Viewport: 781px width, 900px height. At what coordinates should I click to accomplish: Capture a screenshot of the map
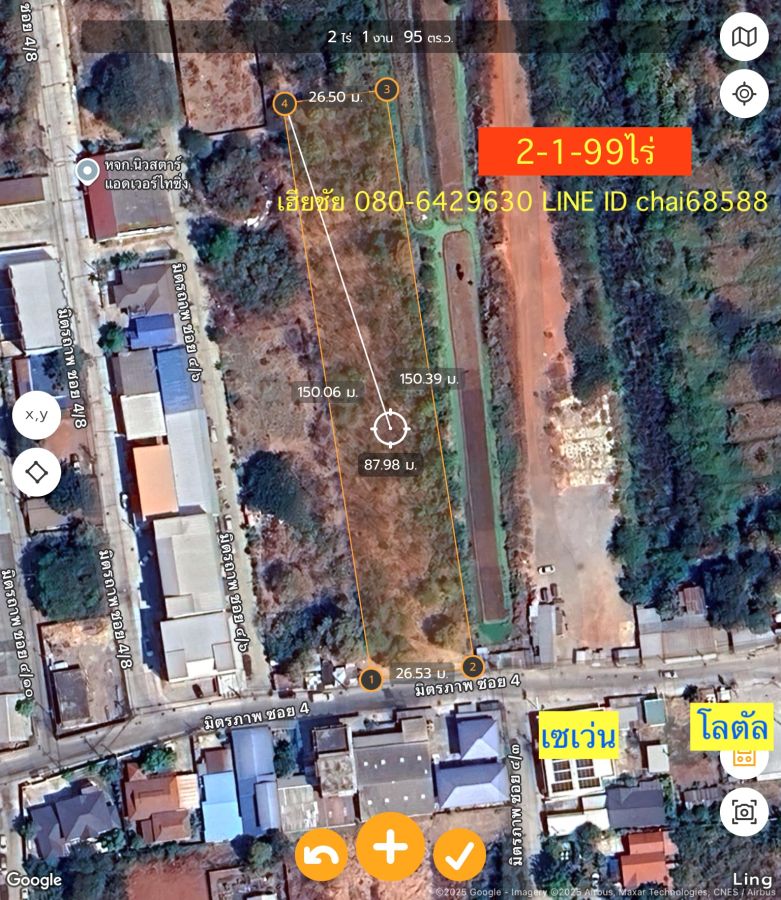point(744,811)
